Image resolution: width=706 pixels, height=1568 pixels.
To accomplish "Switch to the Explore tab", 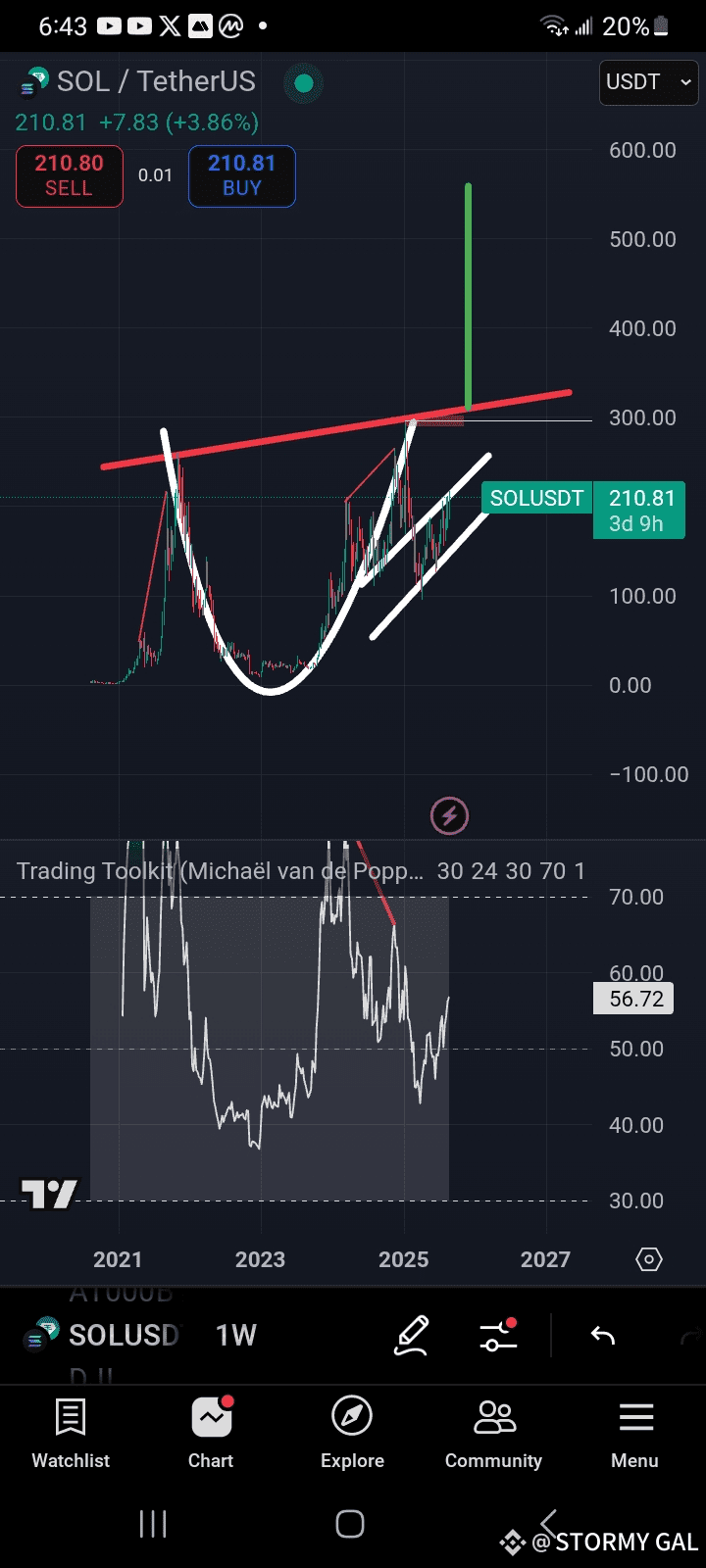I will pyautogui.click(x=352, y=1434).
